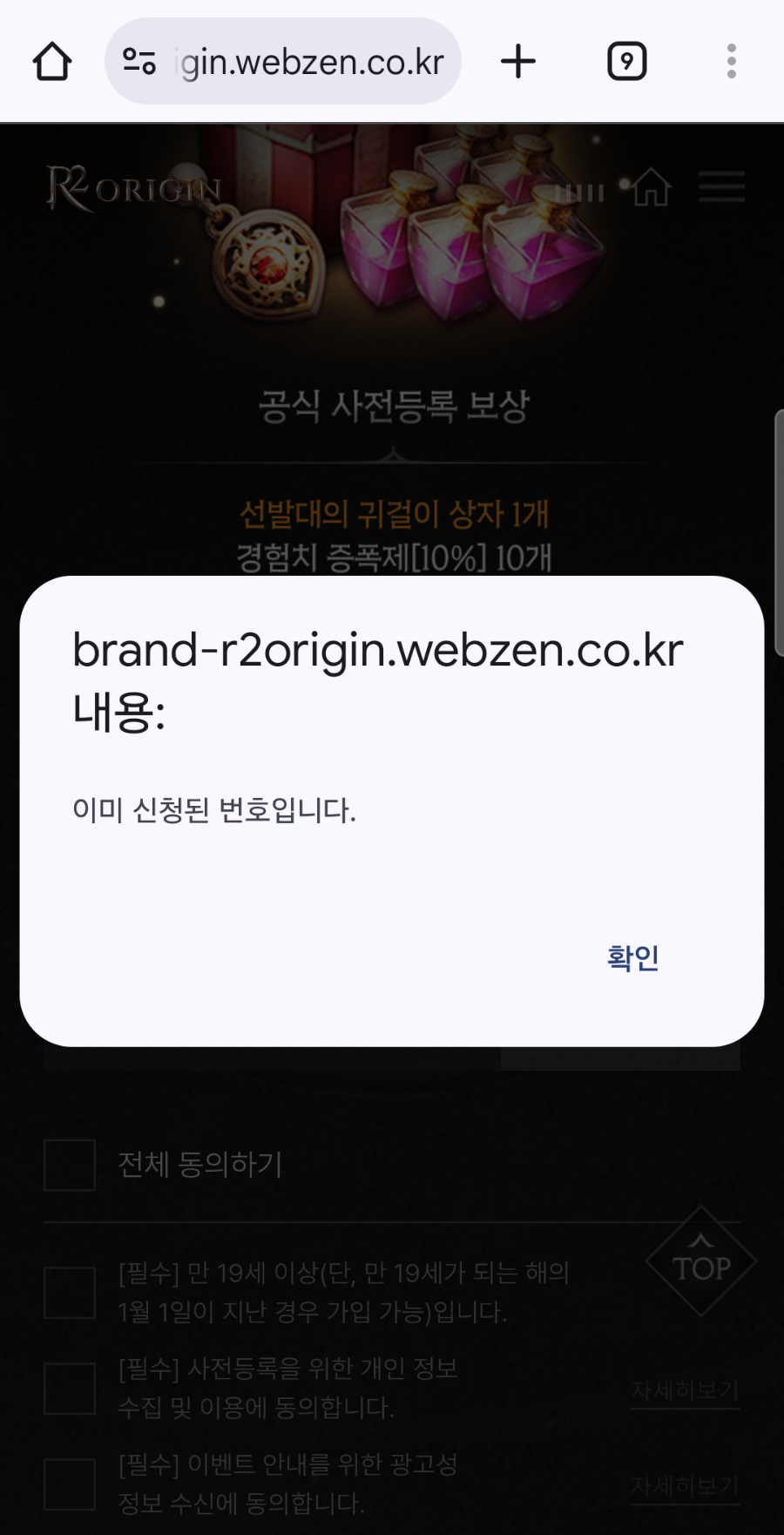The height and width of the screenshot is (1535, 784).
Task: Open the tab switcher showing 9 tabs
Action: click(626, 62)
